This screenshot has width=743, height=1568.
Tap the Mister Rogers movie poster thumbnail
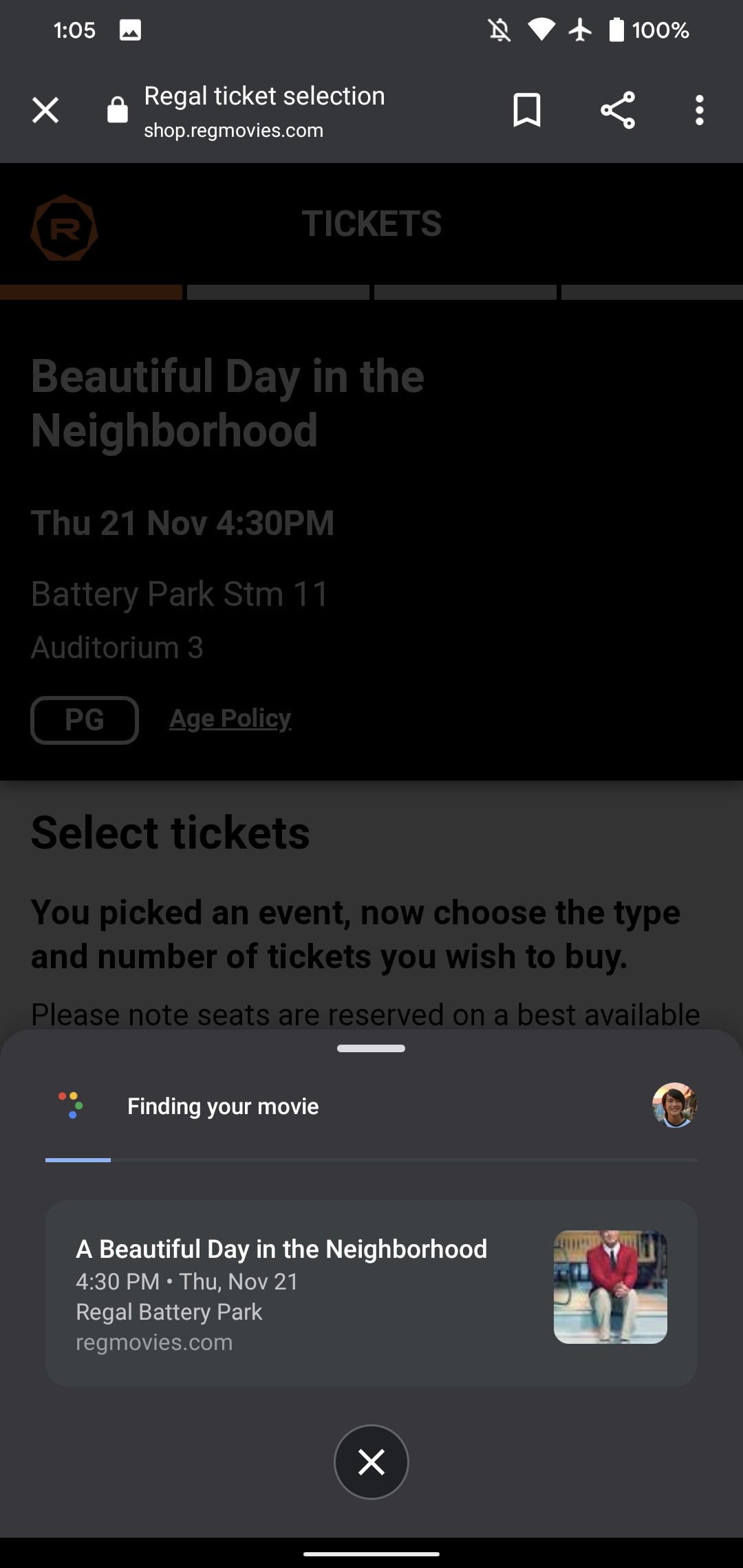tap(610, 1286)
